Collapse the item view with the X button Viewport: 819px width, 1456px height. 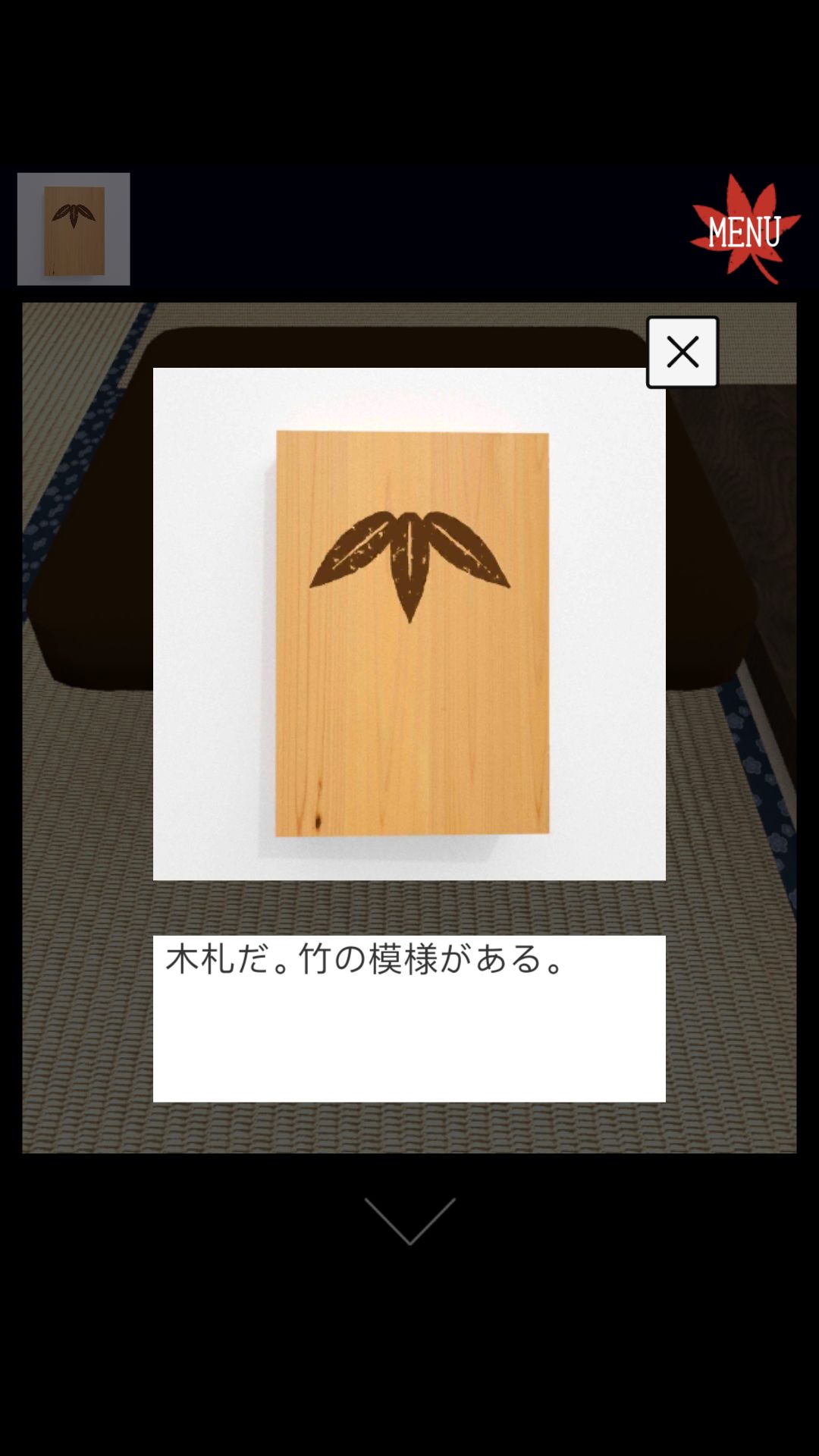click(x=681, y=352)
